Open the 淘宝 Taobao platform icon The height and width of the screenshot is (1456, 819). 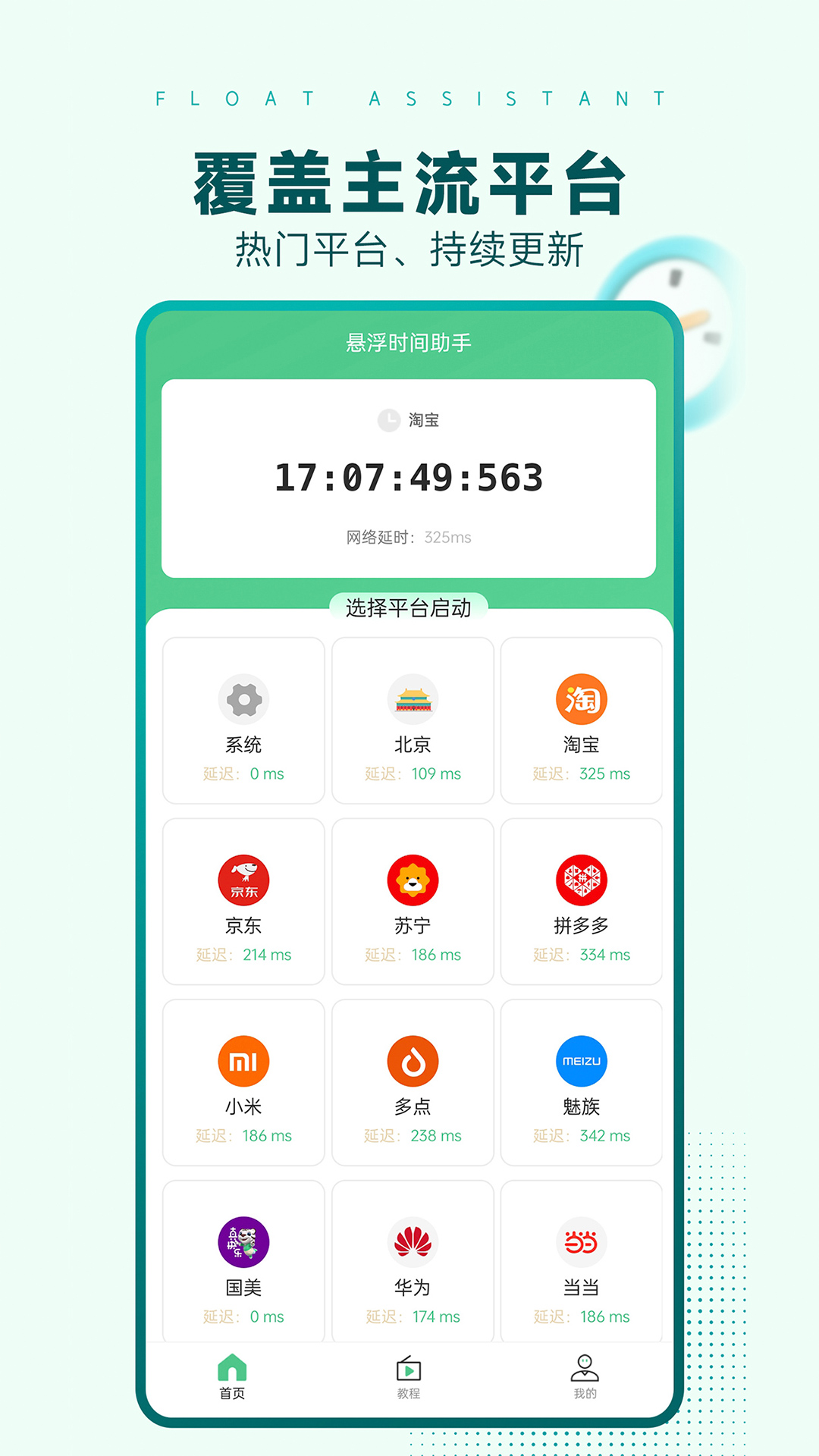[581, 700]
